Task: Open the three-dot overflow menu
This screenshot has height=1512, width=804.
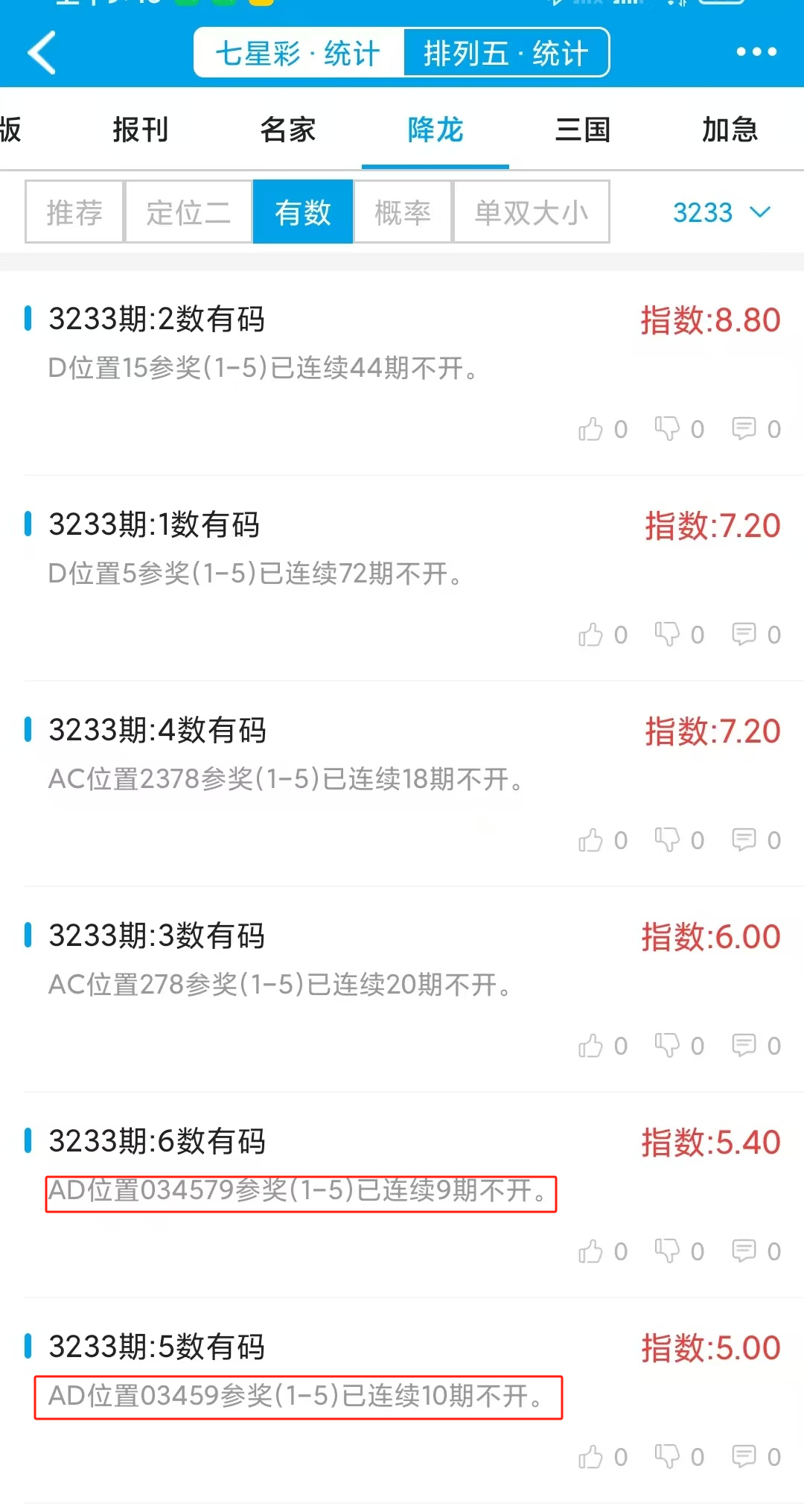Action: pyautogui.click(x=756, y=52)
